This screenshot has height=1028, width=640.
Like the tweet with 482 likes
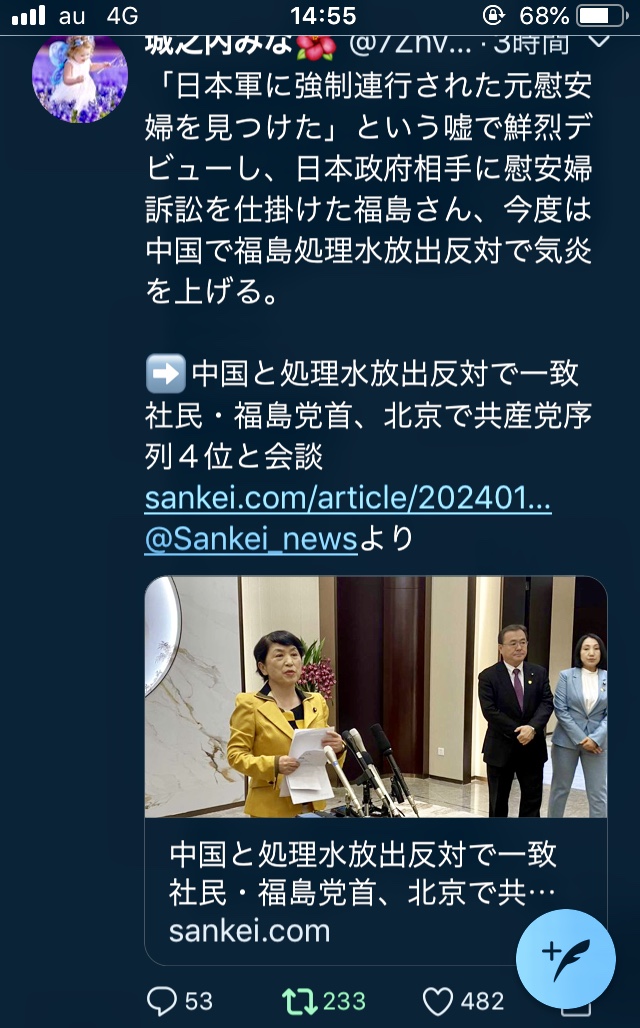pos(438,1000)
